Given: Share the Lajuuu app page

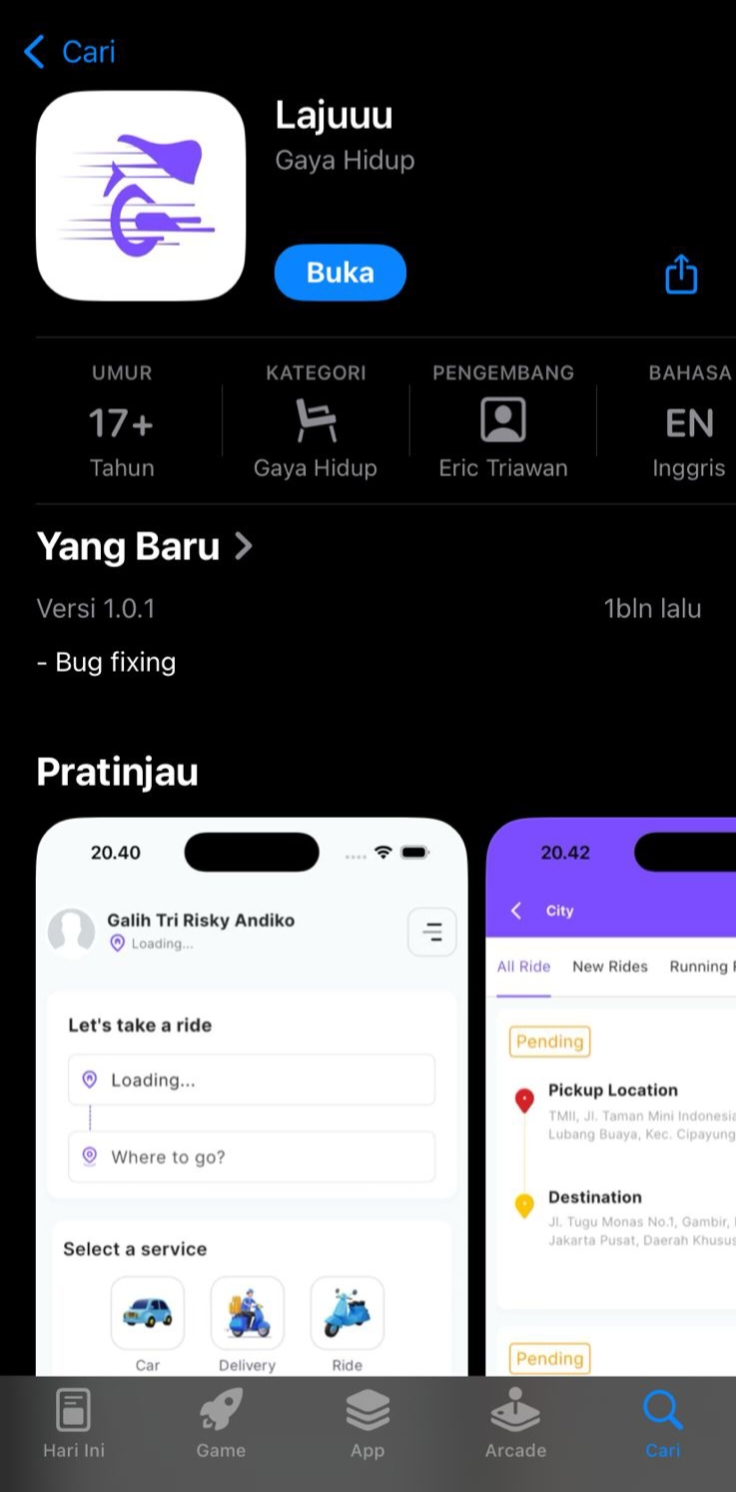Looking at the screenshot, I should tap(681, 273).
